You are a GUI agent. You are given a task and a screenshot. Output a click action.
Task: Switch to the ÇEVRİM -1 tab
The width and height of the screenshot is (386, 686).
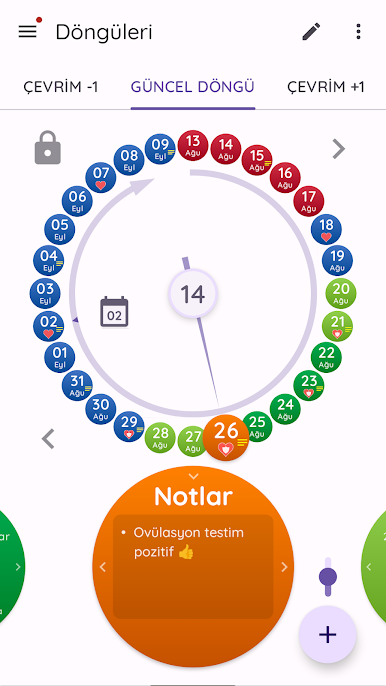(x=61, y=87)
